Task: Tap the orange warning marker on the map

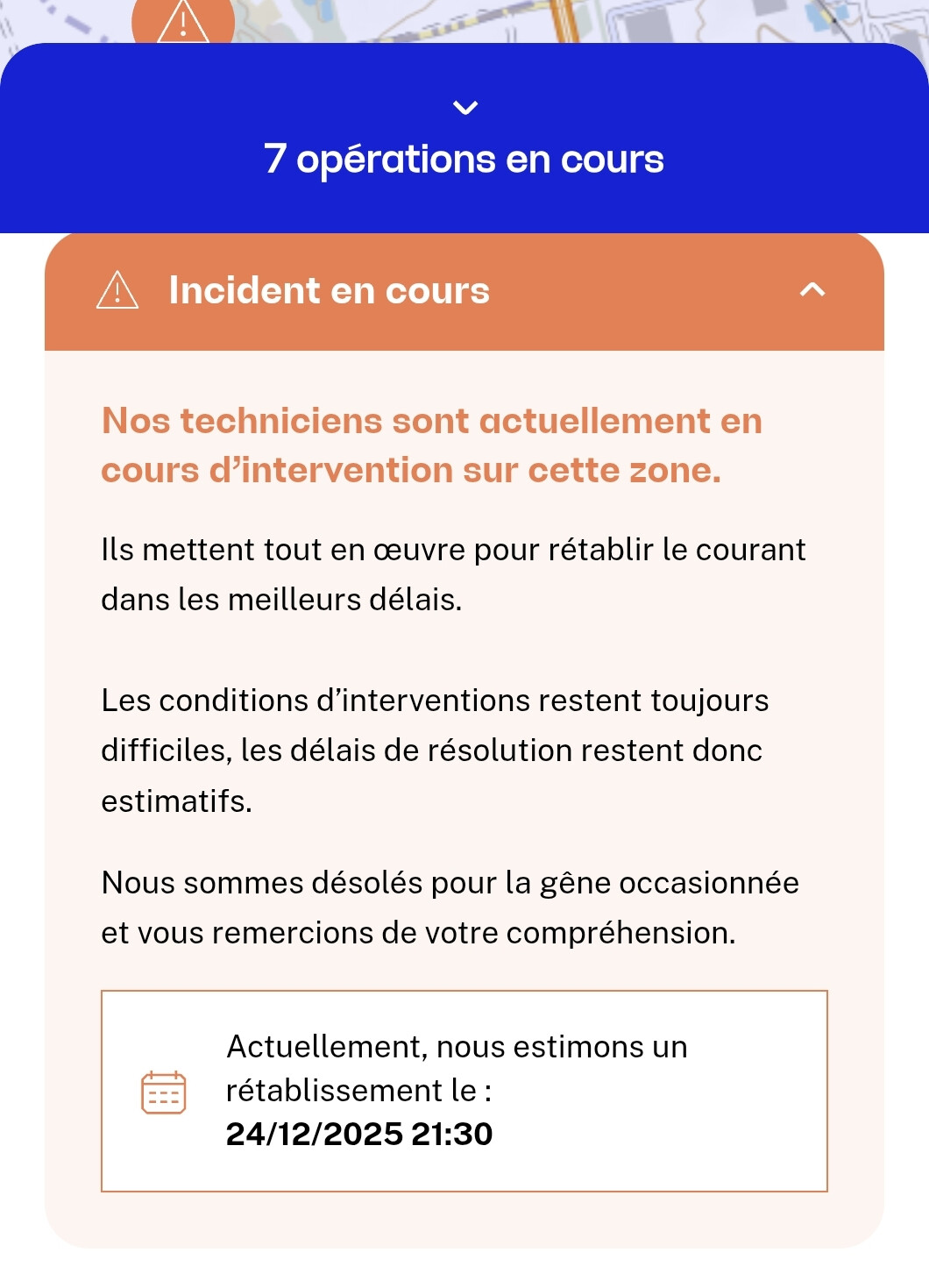Action: [183, 21]
